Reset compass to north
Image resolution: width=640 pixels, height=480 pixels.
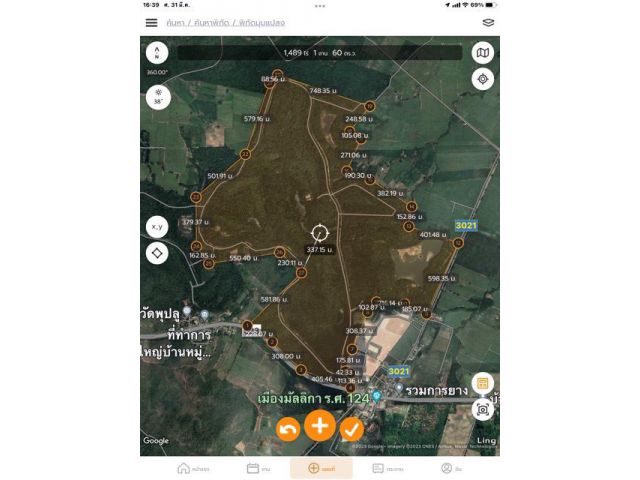[x=157, y=54]
